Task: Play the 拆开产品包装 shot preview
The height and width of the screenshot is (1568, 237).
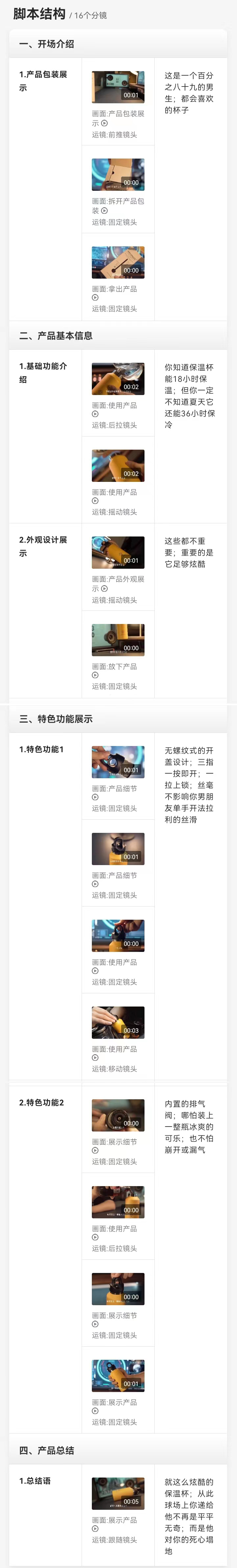Action: point(104,211)
